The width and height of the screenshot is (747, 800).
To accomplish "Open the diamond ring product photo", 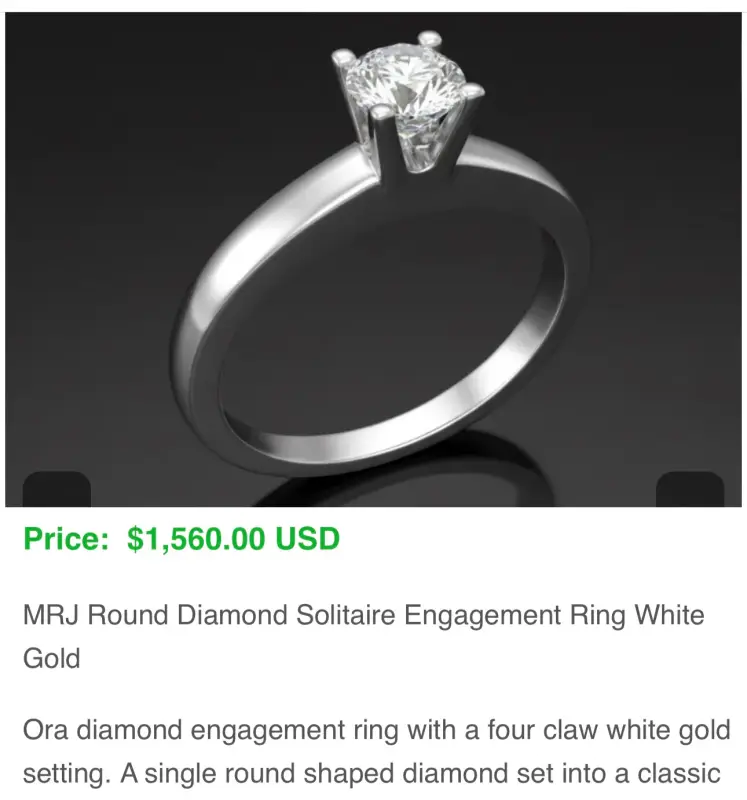I will tap(373, 260).
